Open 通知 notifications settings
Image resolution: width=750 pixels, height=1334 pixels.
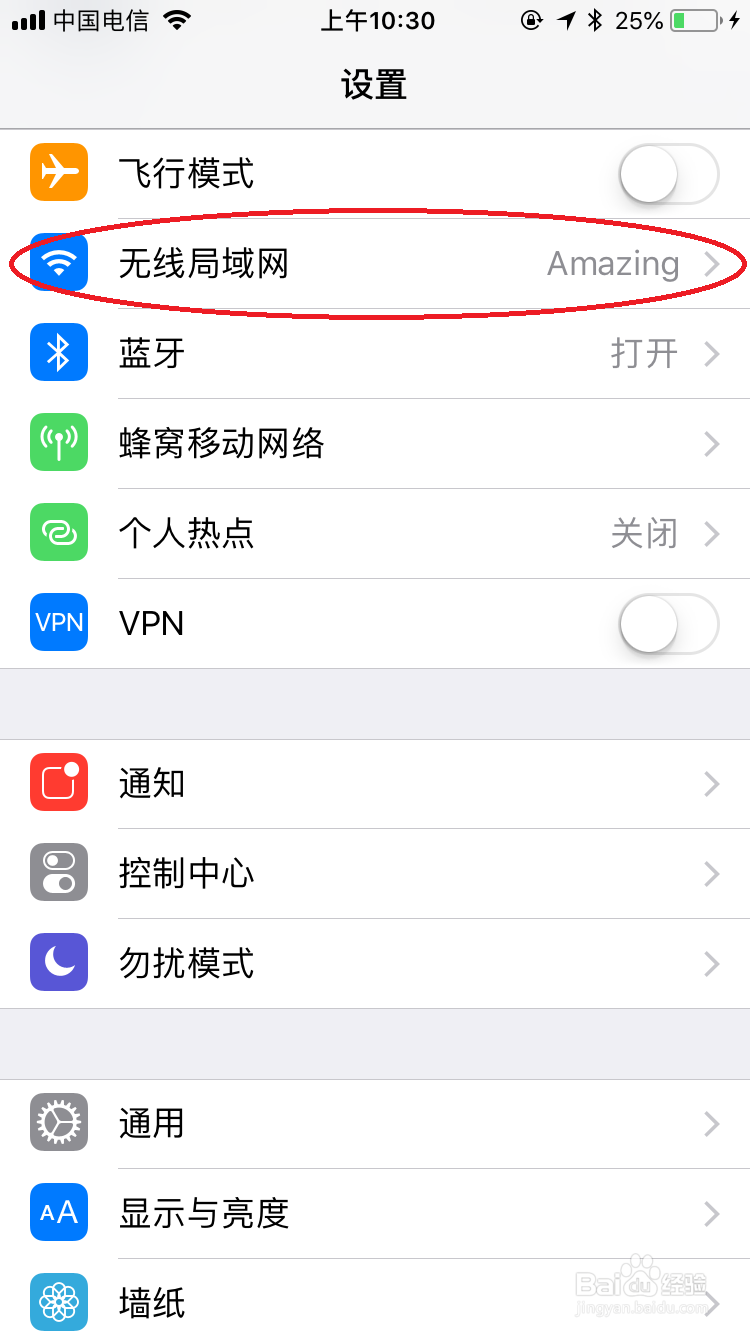coord(375,784)
